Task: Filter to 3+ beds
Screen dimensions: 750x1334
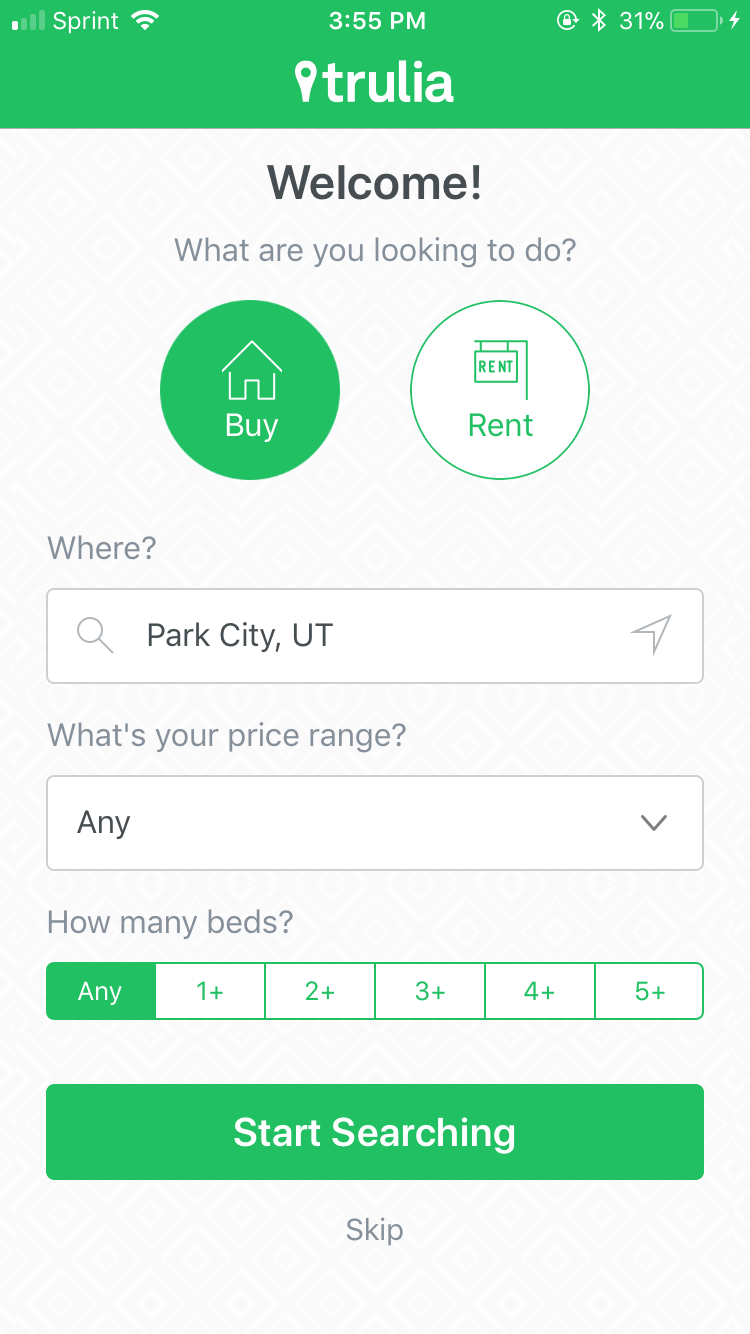Action: point(430,991)
